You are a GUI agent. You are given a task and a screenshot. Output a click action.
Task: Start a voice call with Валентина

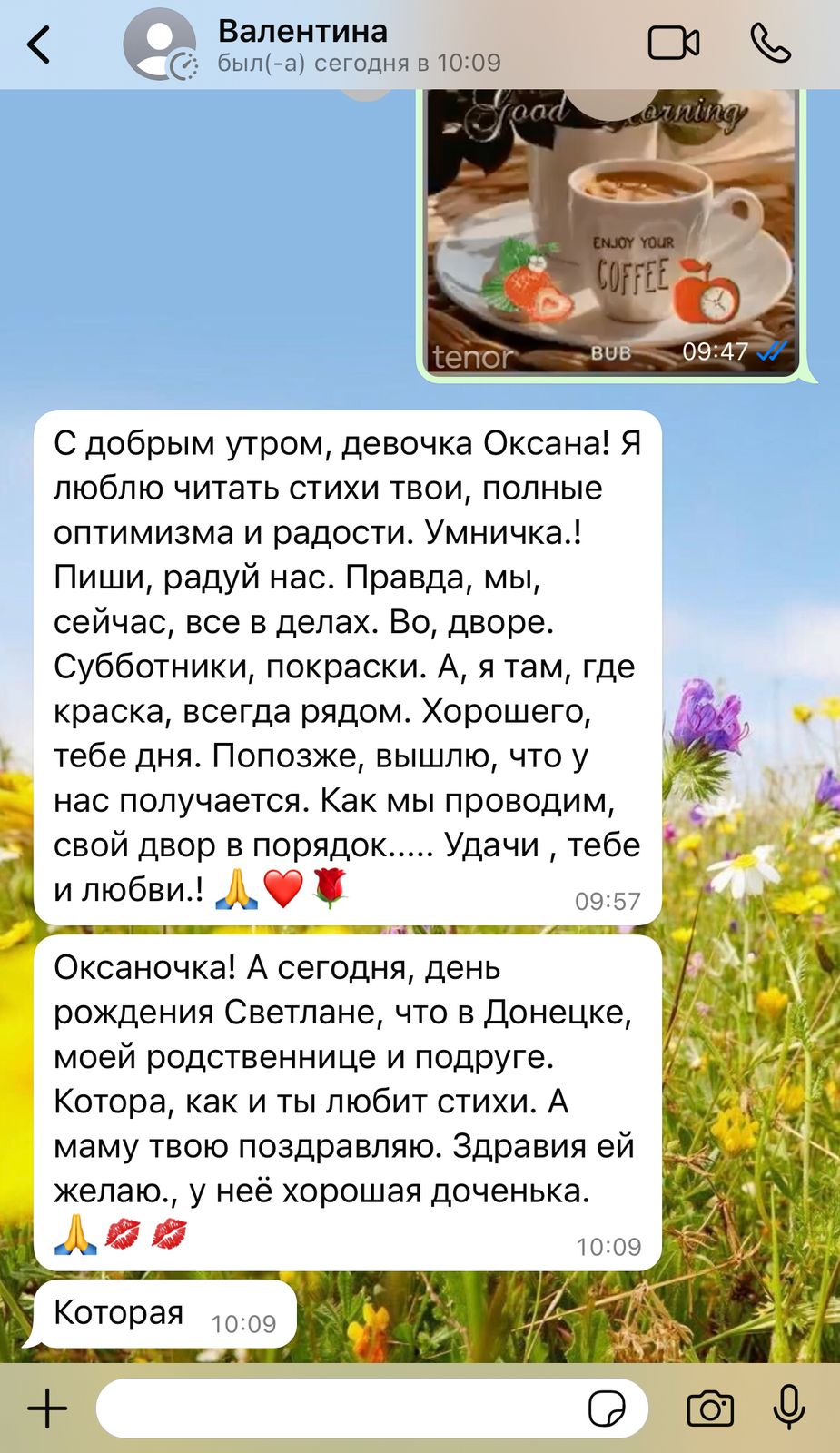coord(770,44)
